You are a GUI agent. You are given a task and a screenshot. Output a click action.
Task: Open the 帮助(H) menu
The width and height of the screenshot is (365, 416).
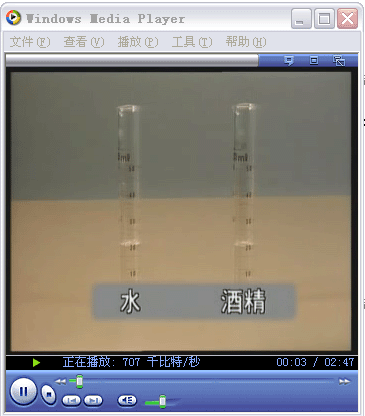coord(246,42)
